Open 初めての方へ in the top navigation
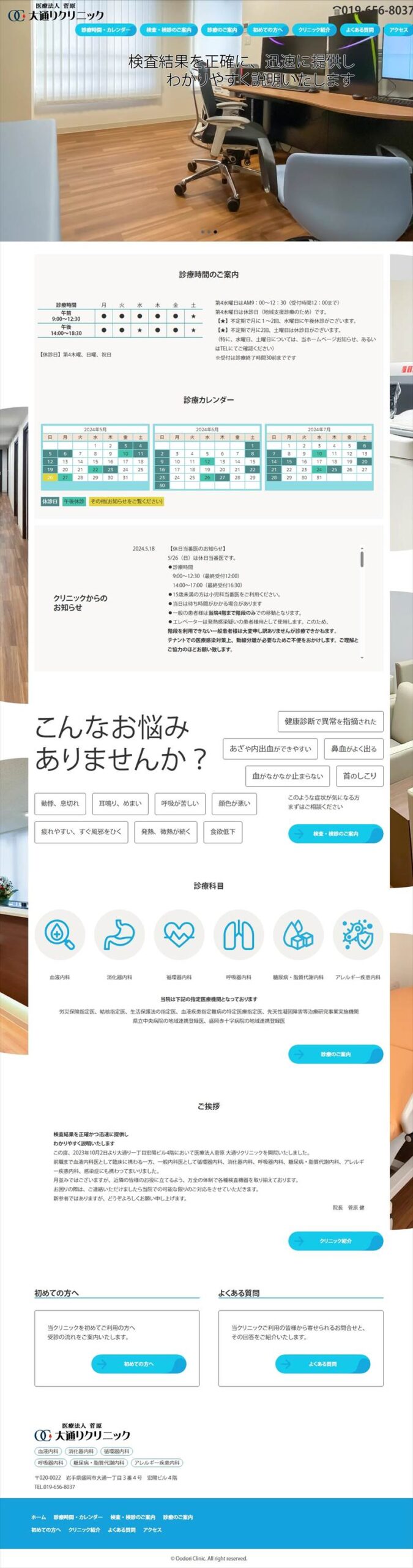 [267, 29]
